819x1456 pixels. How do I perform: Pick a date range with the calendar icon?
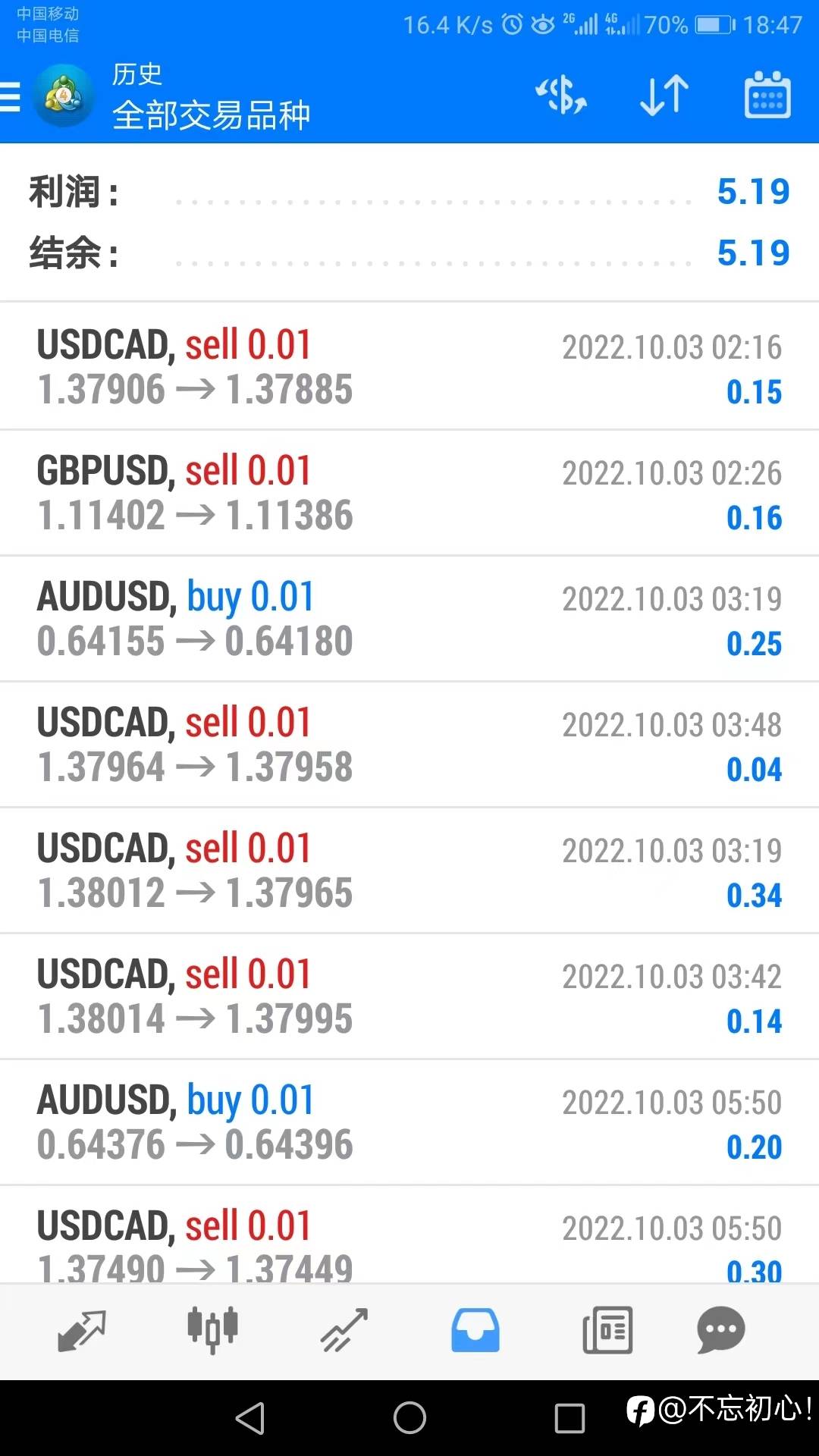(x=767, y=96)
